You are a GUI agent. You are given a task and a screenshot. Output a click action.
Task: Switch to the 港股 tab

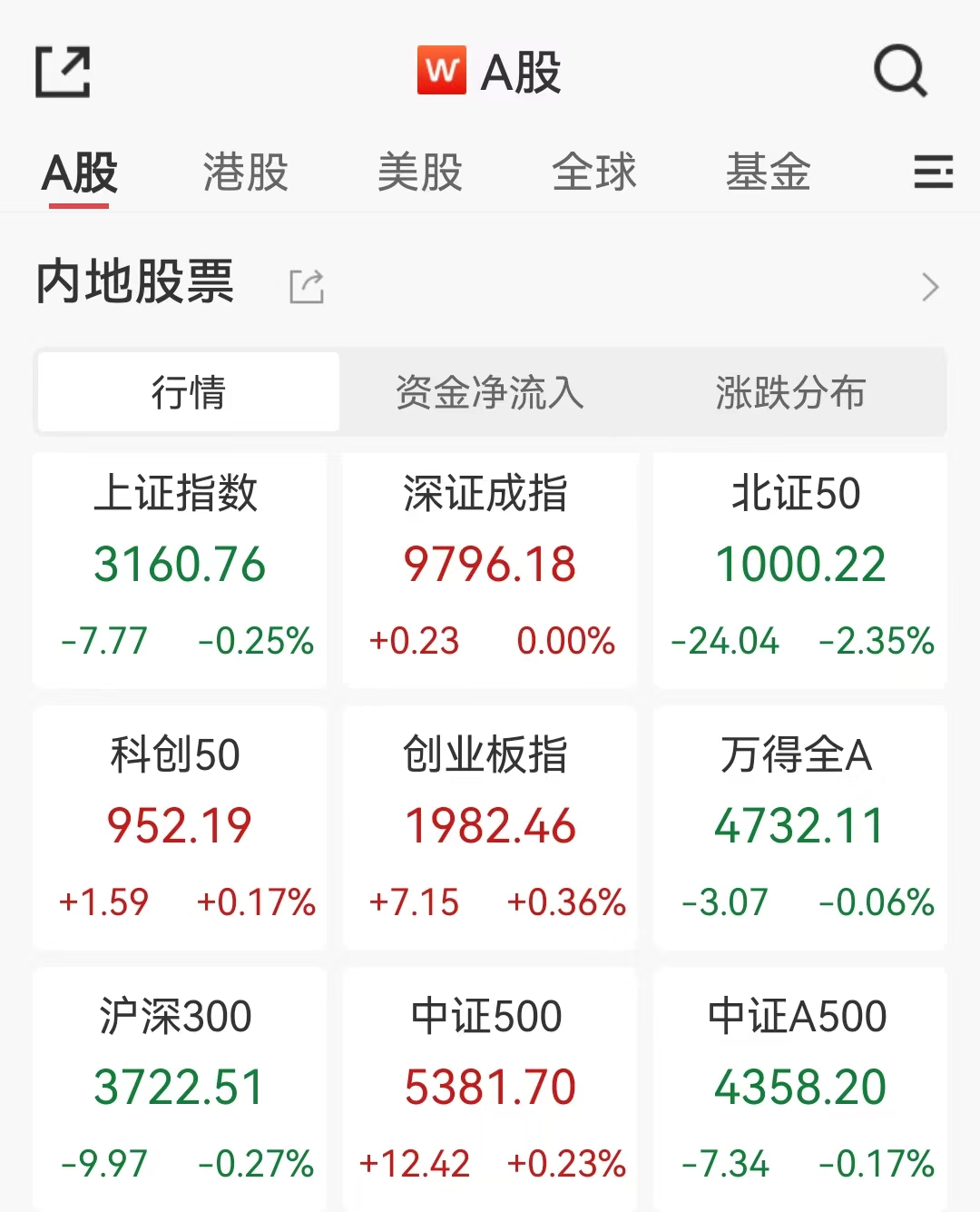point(243,172)
